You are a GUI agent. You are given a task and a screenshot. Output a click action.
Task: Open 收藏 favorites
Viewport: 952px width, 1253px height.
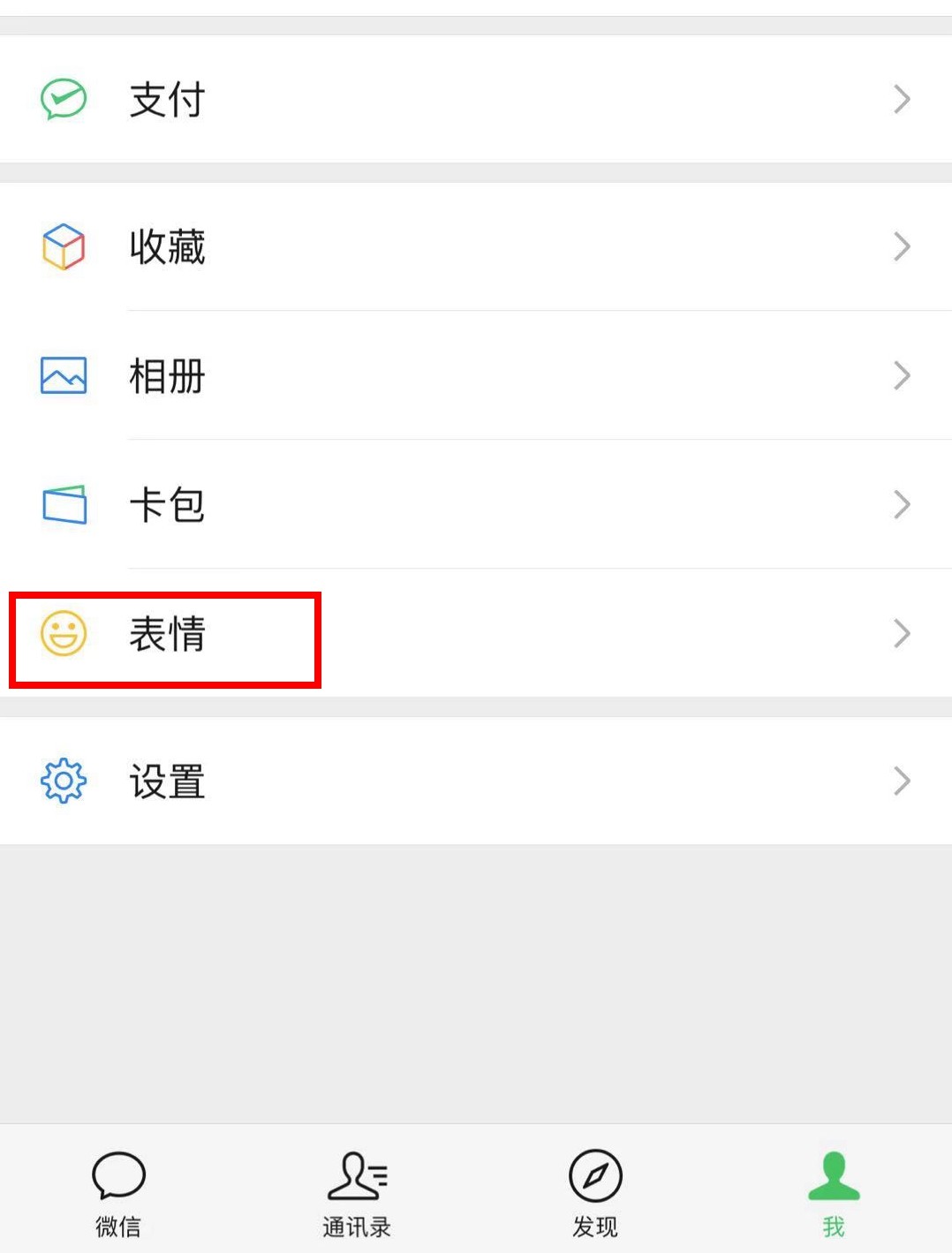coord(476,246)
